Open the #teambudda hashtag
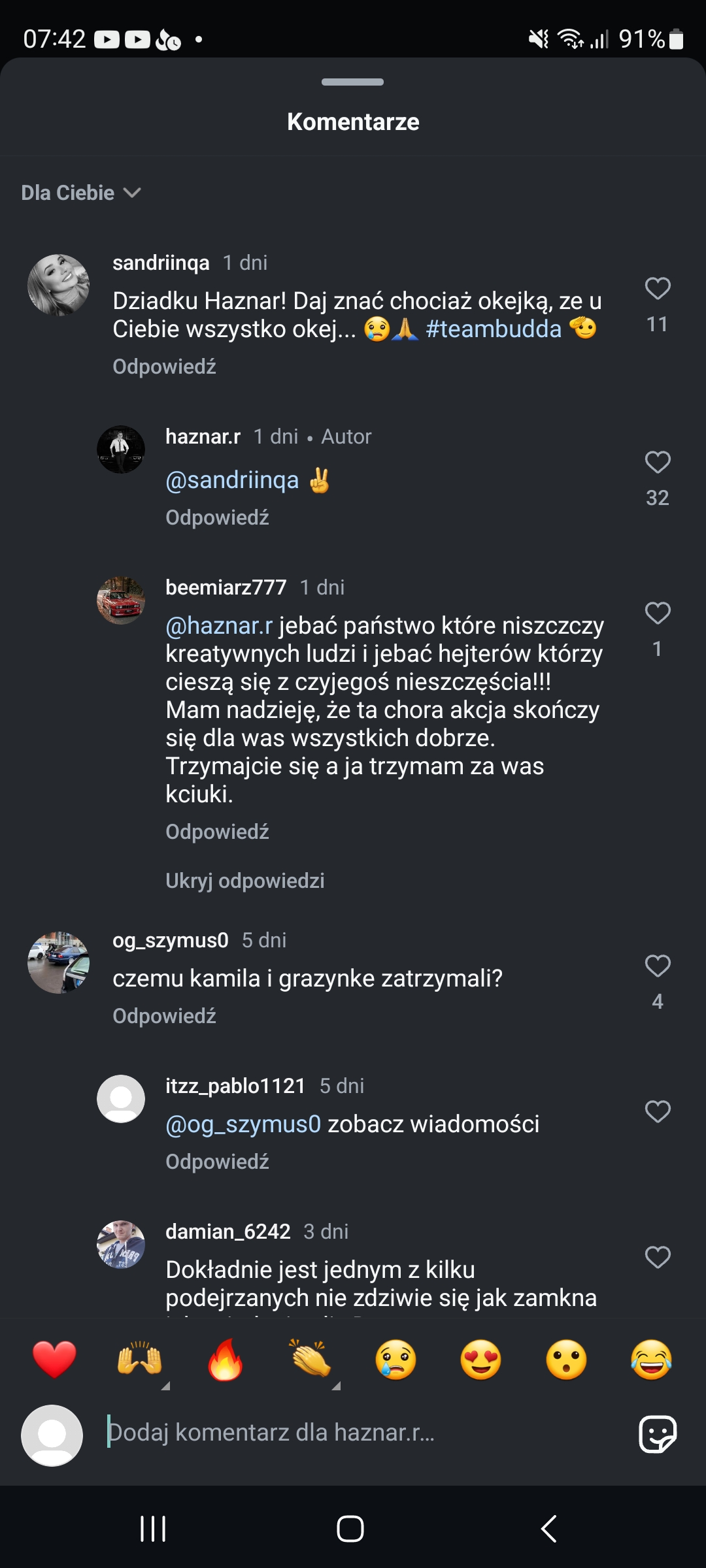This screenshot has width=706, height=1568. click(x=493, y=329)
